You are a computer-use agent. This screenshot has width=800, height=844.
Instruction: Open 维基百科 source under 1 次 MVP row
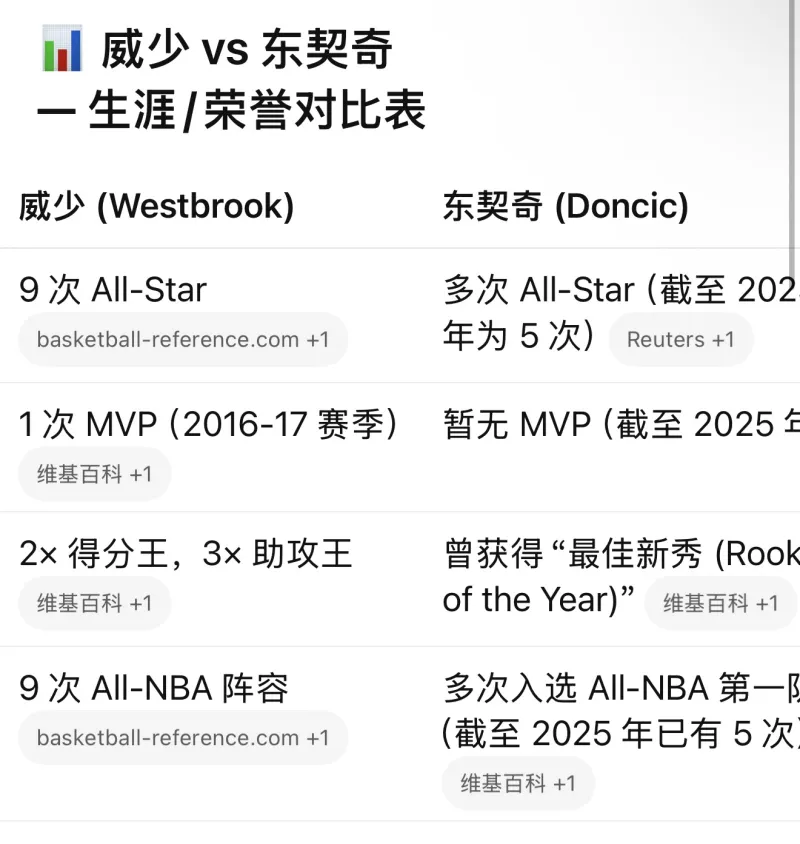coord(95,474)
